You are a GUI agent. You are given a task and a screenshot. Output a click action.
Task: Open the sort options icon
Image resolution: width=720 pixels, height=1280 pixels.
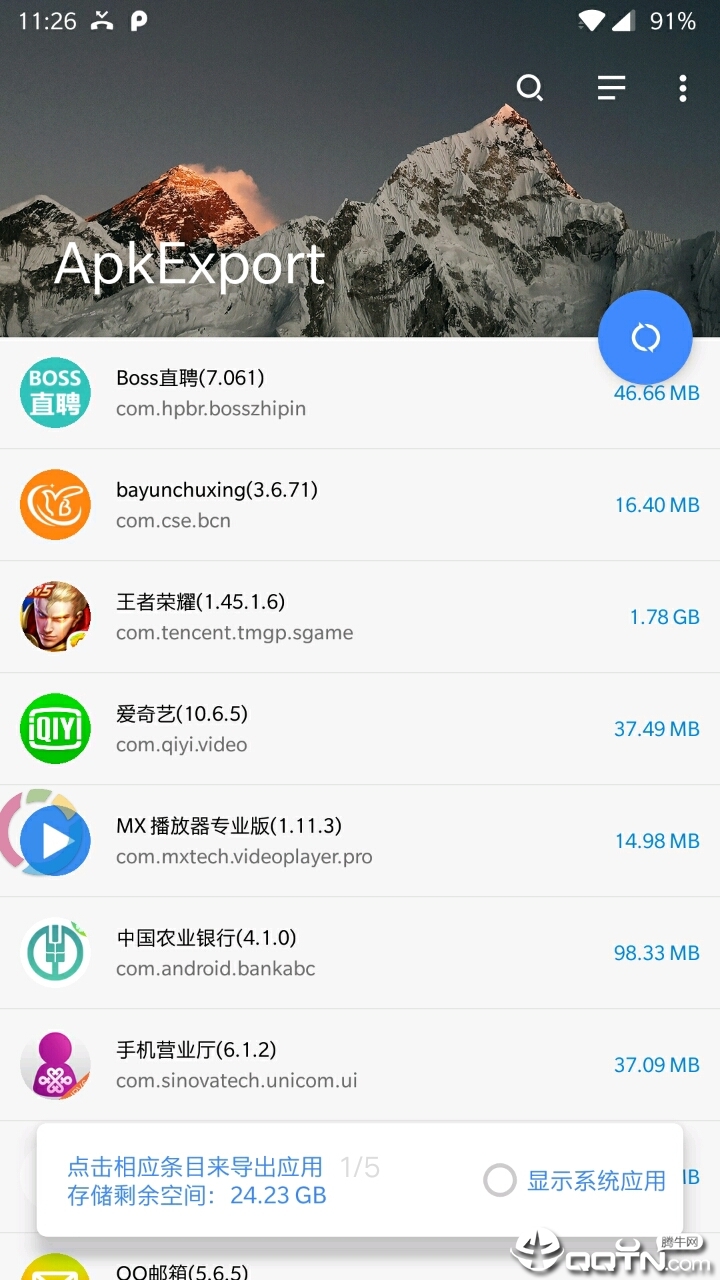611,88
